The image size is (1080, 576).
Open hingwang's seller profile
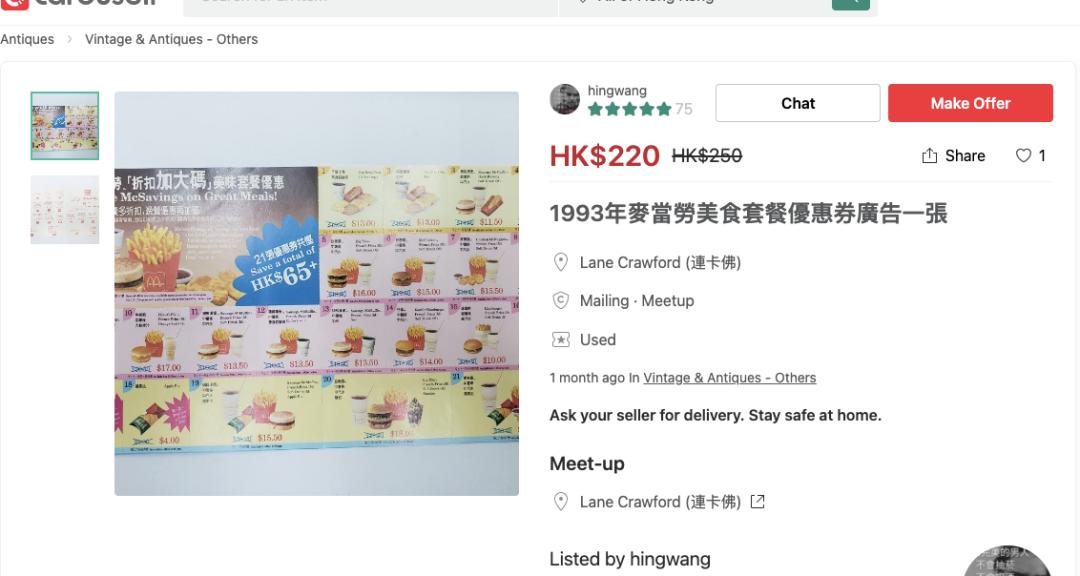(x=617, y=91)
